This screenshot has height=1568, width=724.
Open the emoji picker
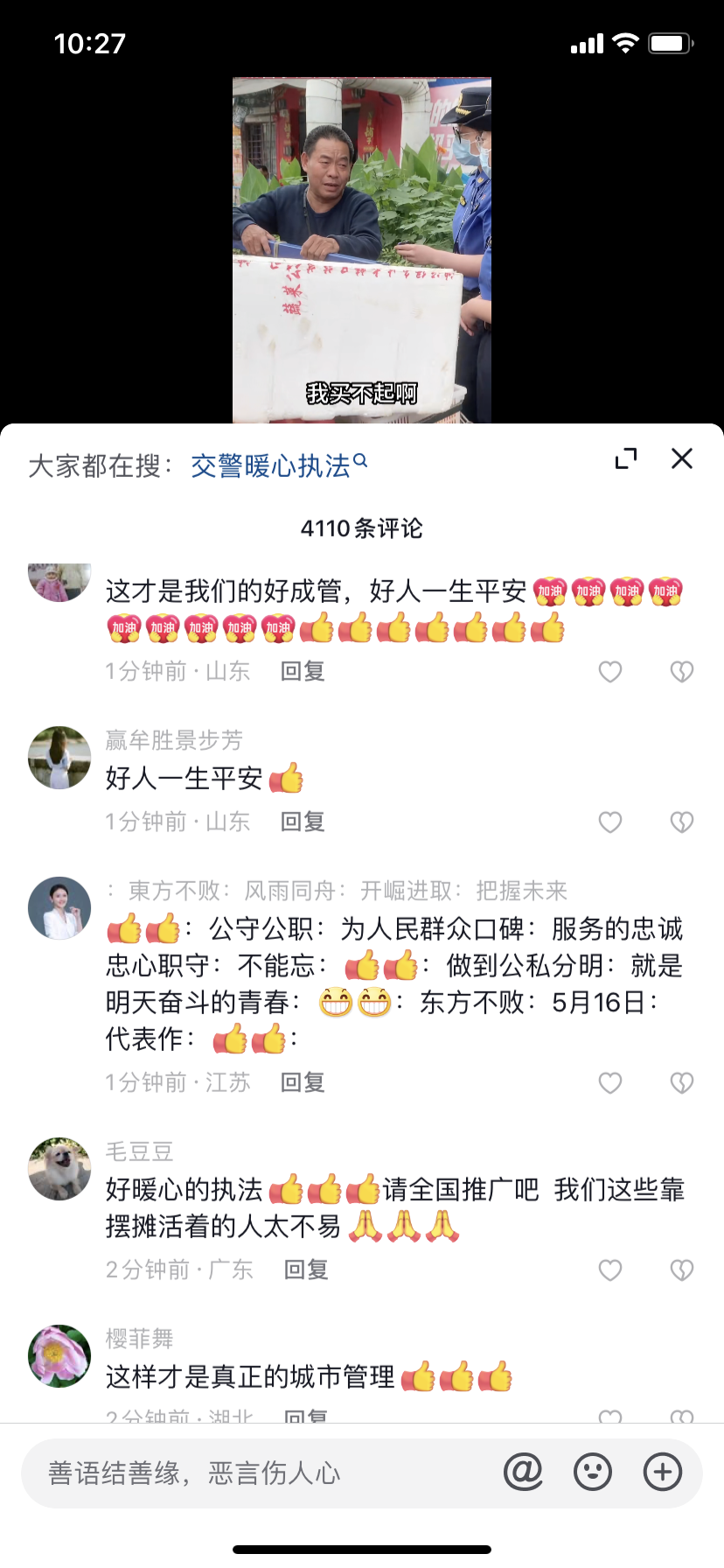(x=593, y=1473)
